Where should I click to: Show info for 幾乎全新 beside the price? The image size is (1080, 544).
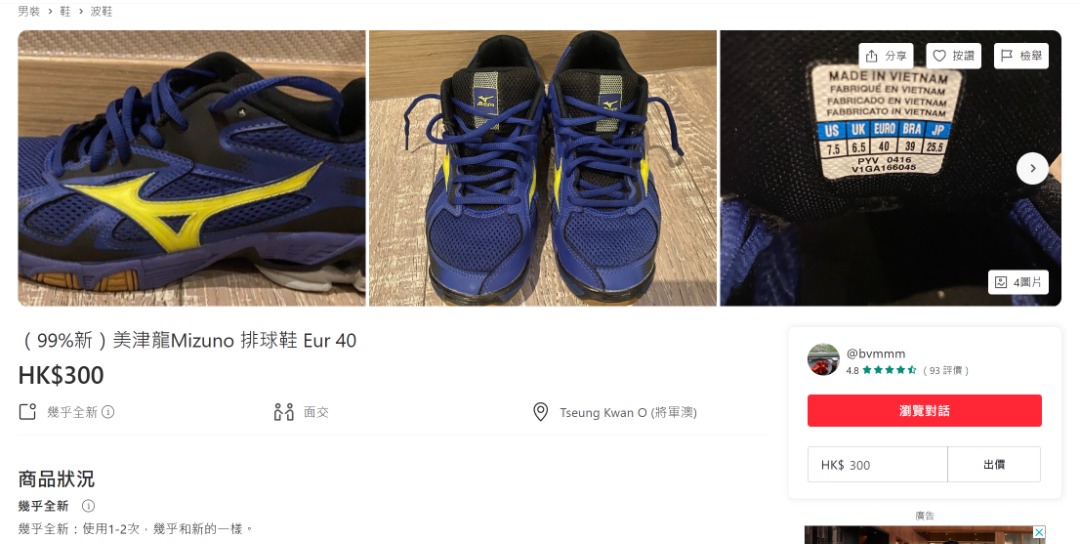click(x=108, y=412)
